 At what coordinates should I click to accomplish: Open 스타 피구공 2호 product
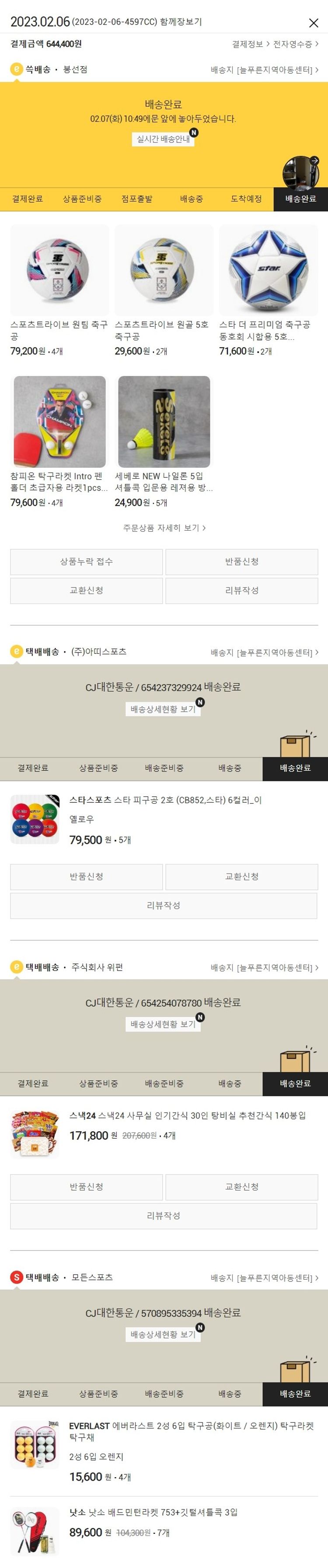tap(164, 800)
